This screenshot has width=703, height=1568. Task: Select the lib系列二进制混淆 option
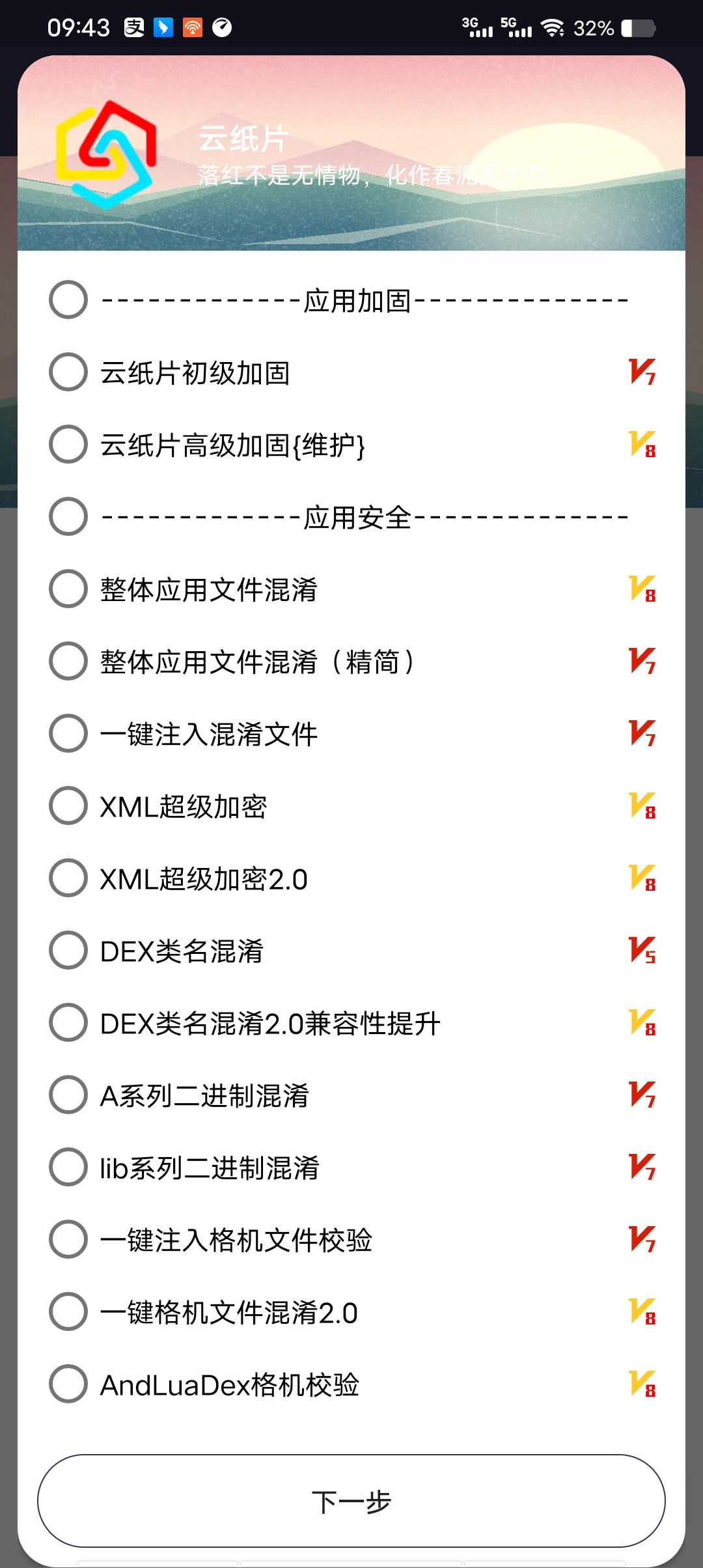coord(68,1168)
